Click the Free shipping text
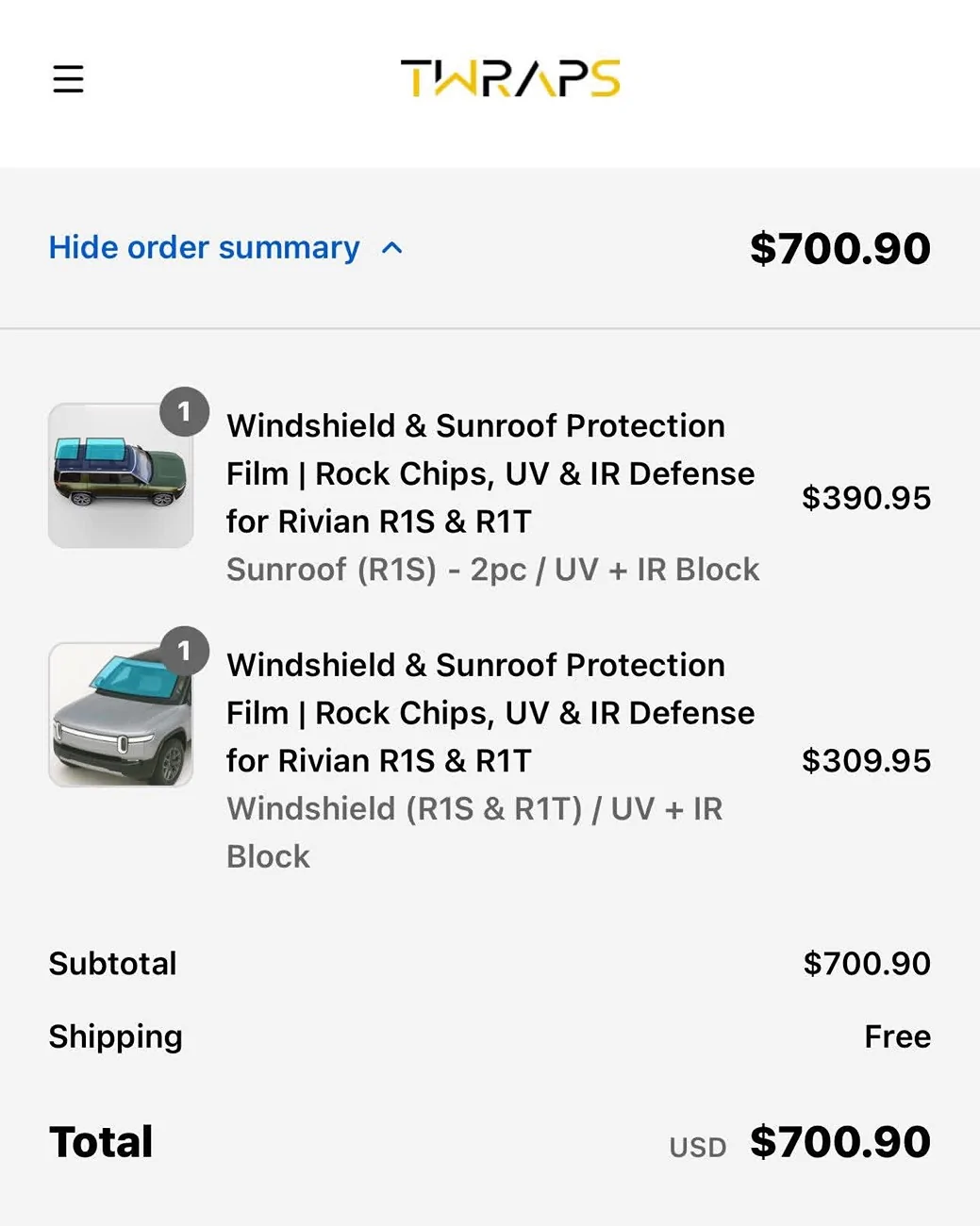This screenshot has width=980, height=1226. click(897, 1035)
